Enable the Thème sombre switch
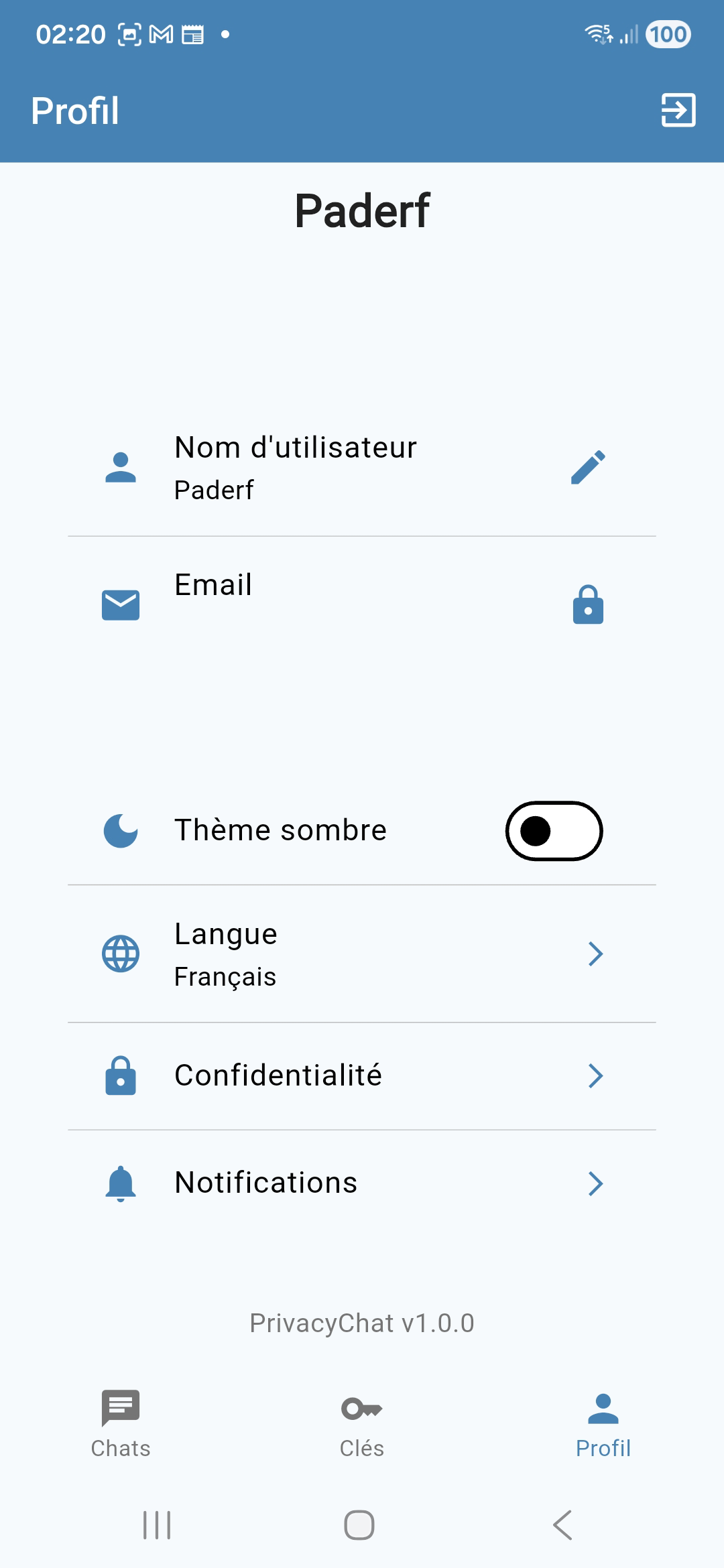Image resolution: width=724 pixels, height=1568 pixels. 554,830
